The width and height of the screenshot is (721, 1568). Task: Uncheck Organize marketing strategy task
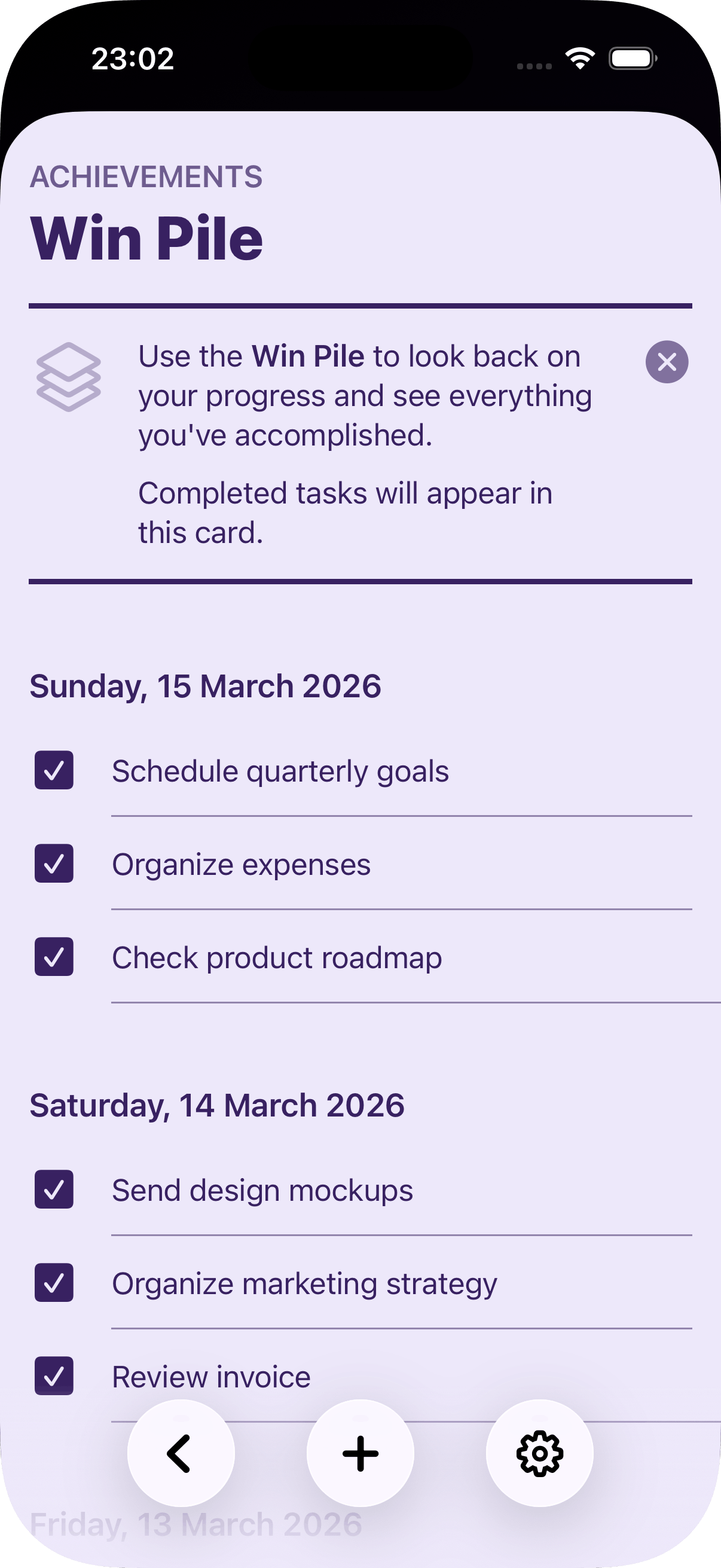[54, 1282]
